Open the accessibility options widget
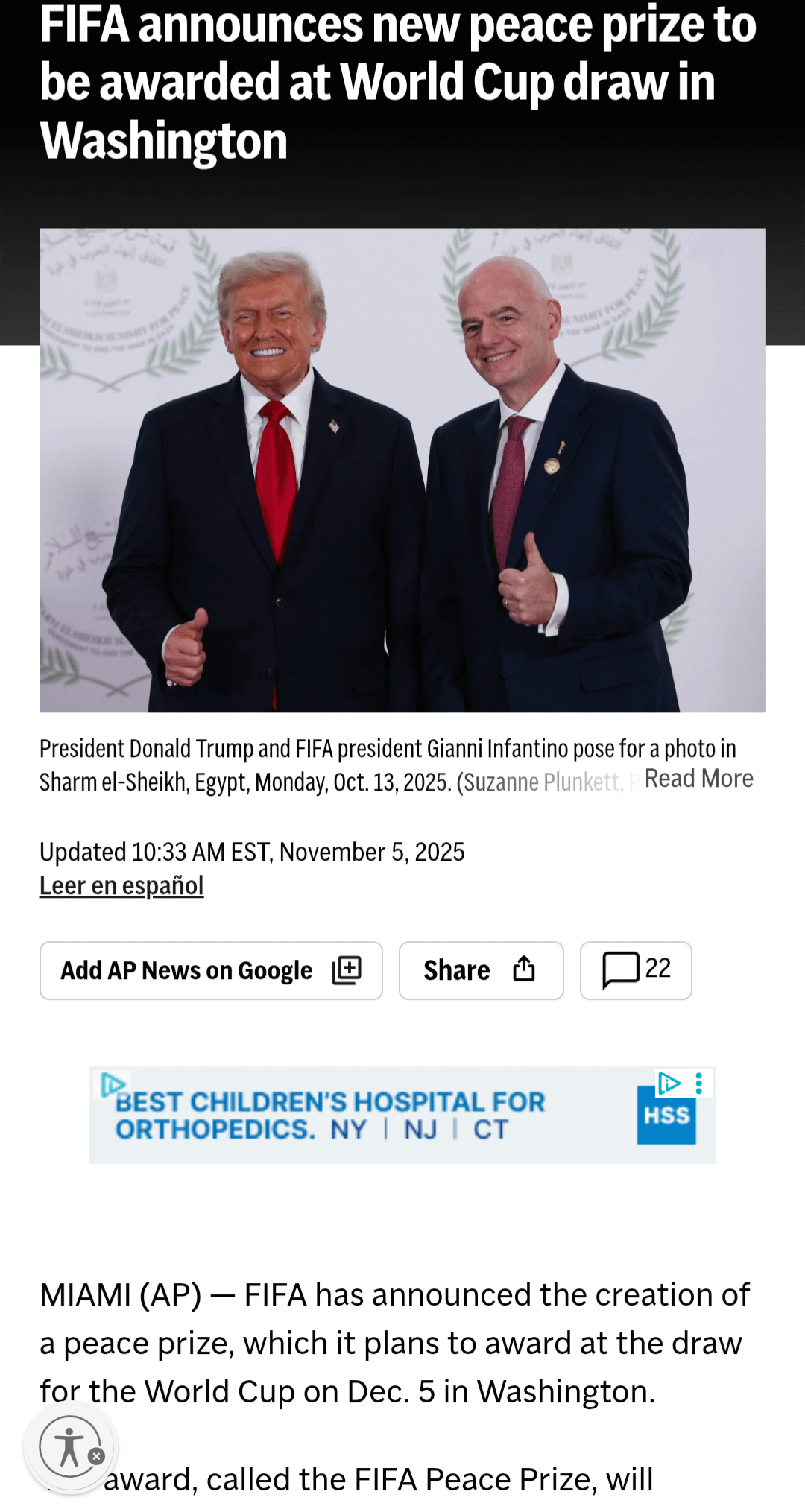This screenshot has width=805, height=1512. (68, 1446)
